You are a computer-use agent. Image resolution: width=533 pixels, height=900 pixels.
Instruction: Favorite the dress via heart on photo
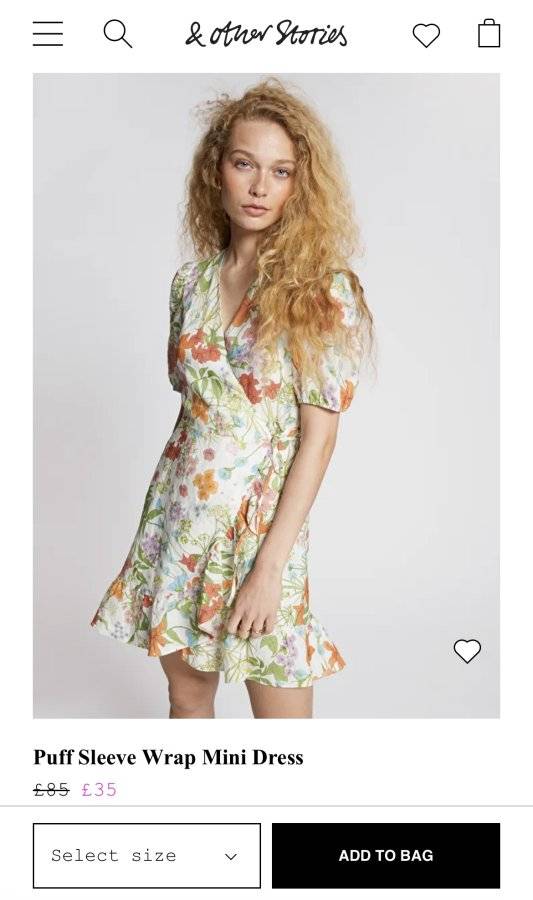point(467,651)
